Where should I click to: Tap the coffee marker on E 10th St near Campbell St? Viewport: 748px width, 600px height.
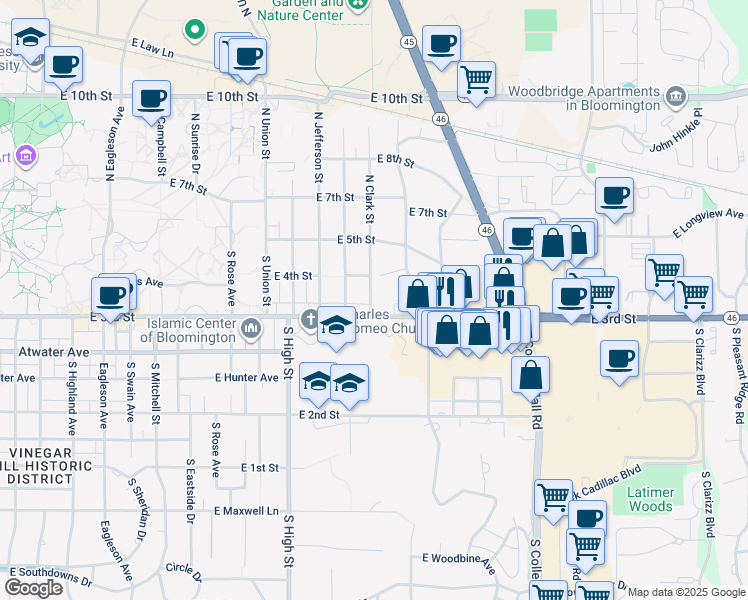click(x=152, y=99)
